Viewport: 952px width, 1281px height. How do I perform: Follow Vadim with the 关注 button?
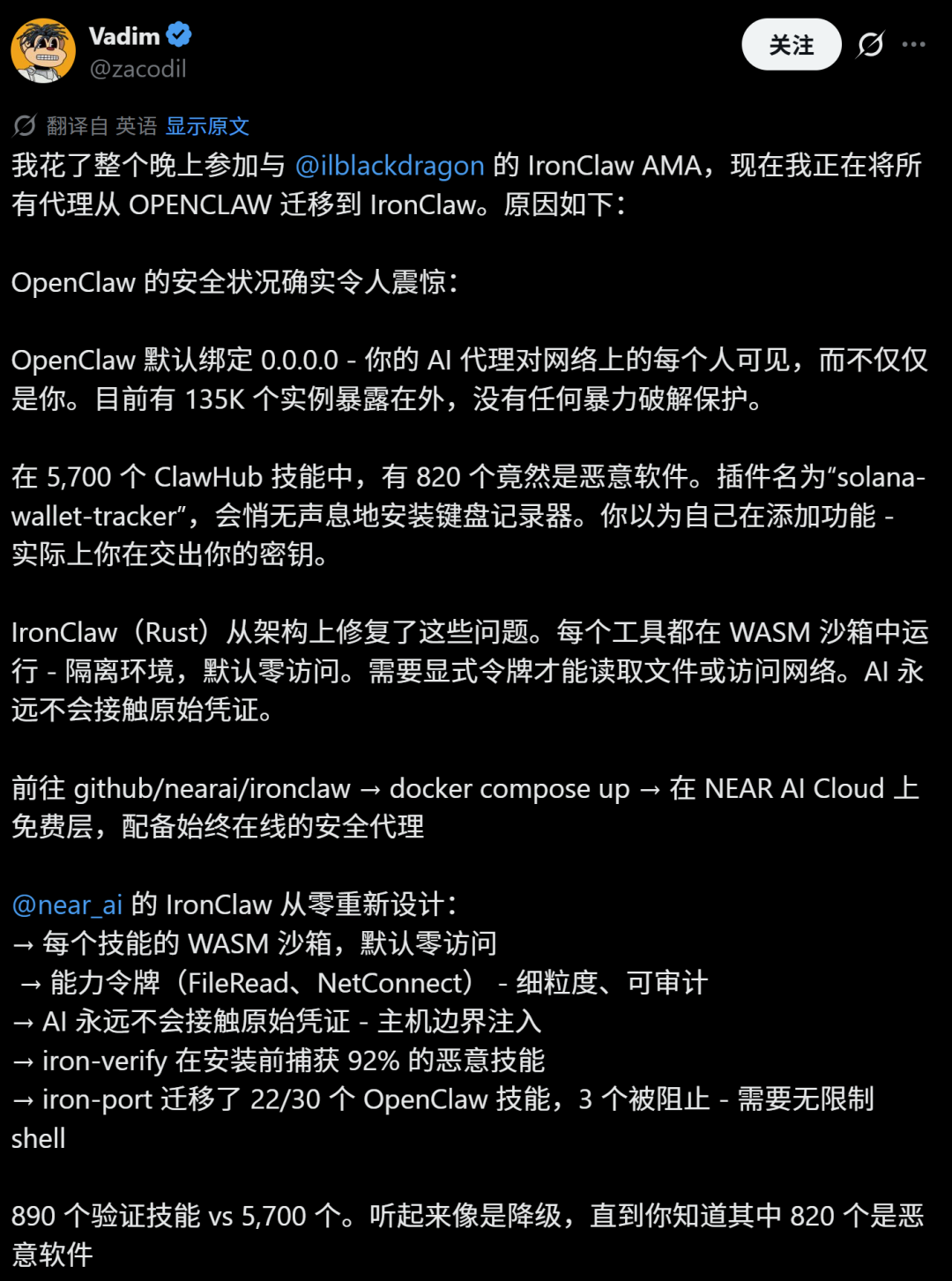pos(791,45)
